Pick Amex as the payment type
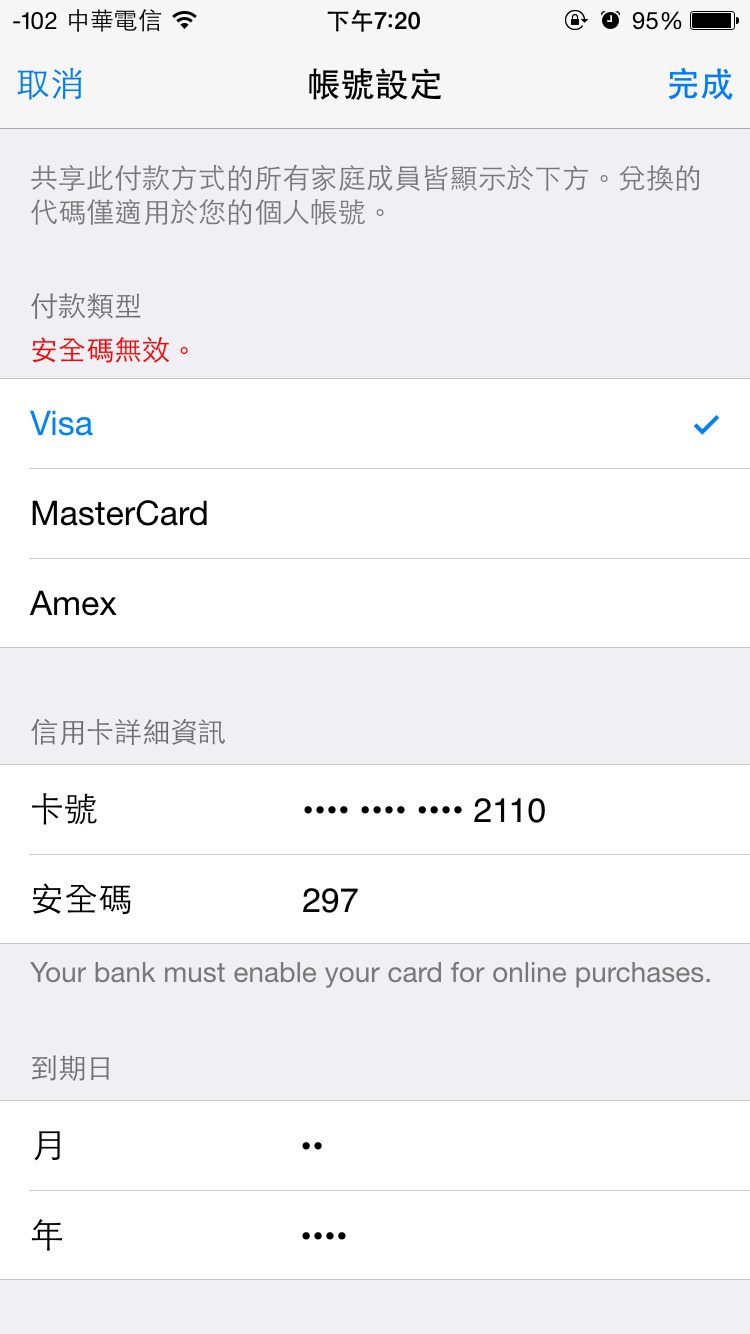750x1334 pixels. [x=375, y=603]
